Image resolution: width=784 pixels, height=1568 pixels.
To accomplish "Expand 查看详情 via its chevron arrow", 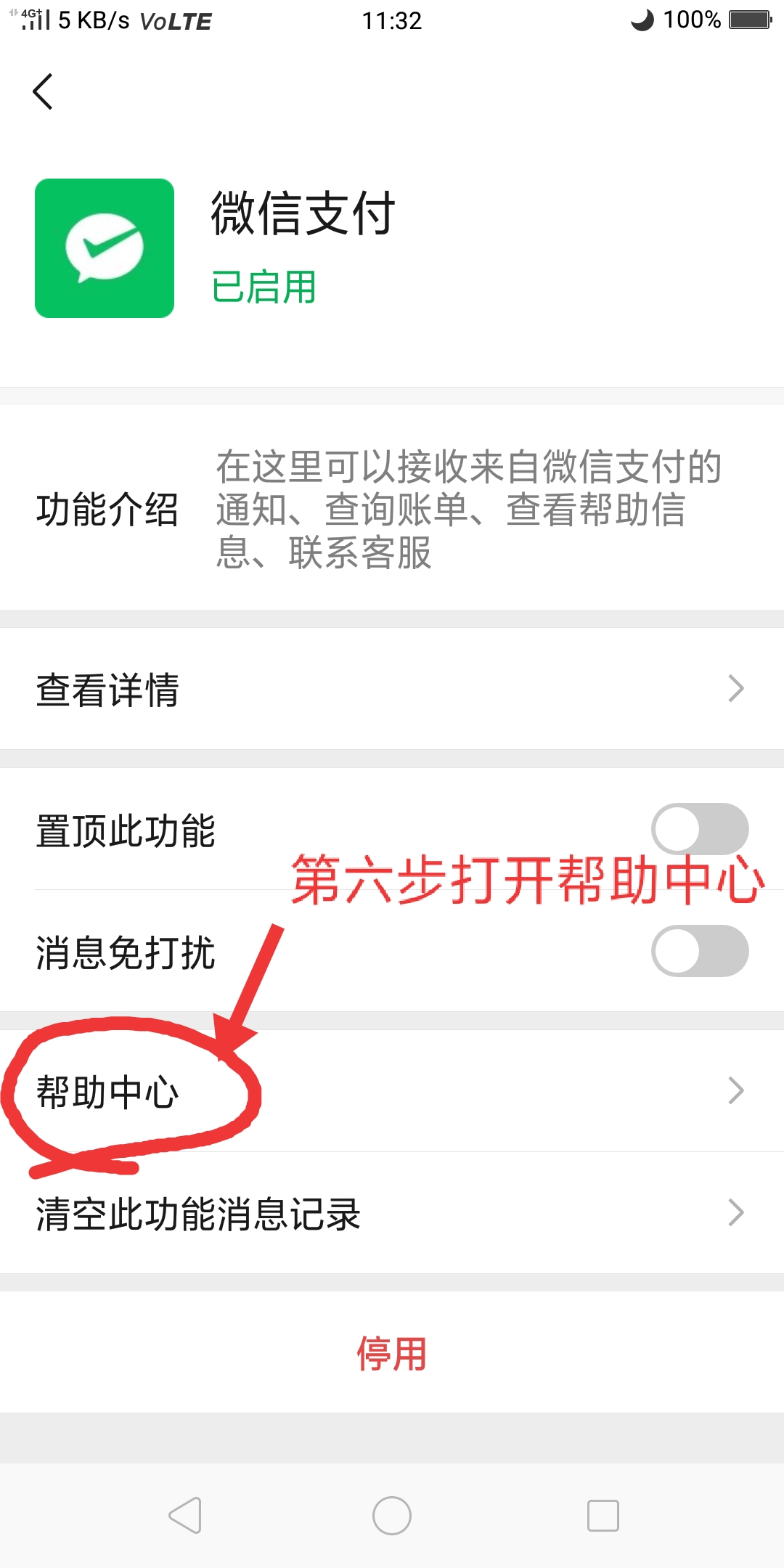I will [x=736, y=686].
